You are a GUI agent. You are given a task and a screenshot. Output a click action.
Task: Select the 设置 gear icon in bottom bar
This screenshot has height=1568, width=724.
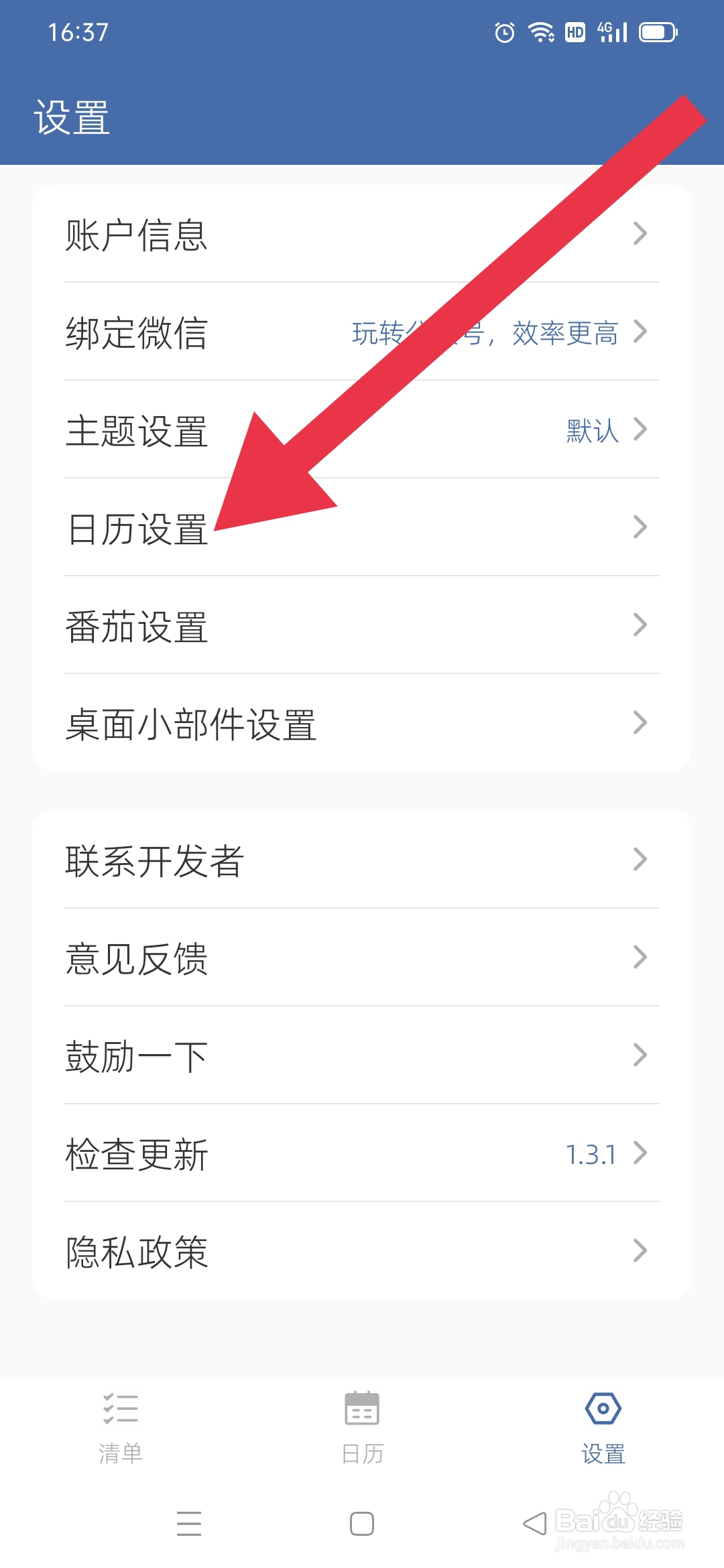coord(603,1411)
